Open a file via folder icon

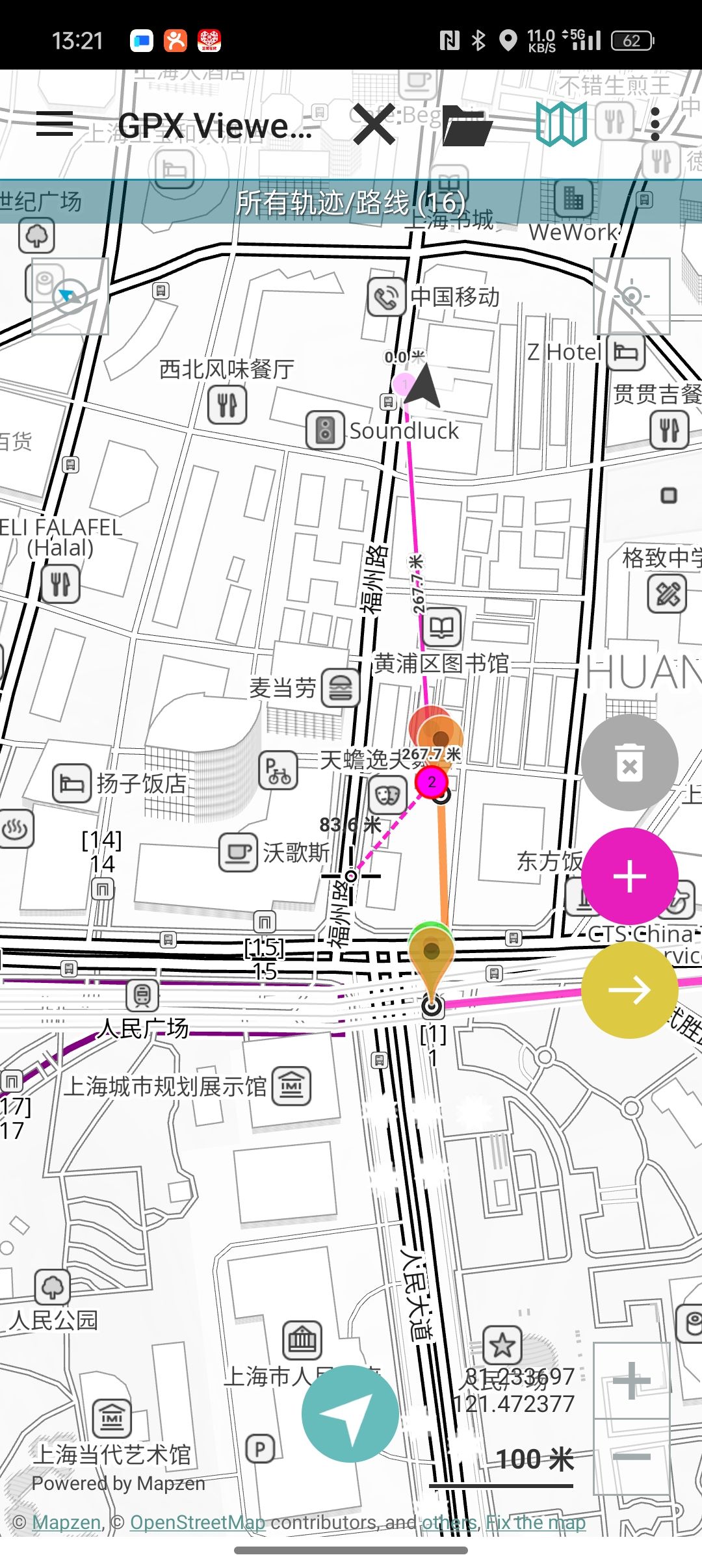coord(467,125)
